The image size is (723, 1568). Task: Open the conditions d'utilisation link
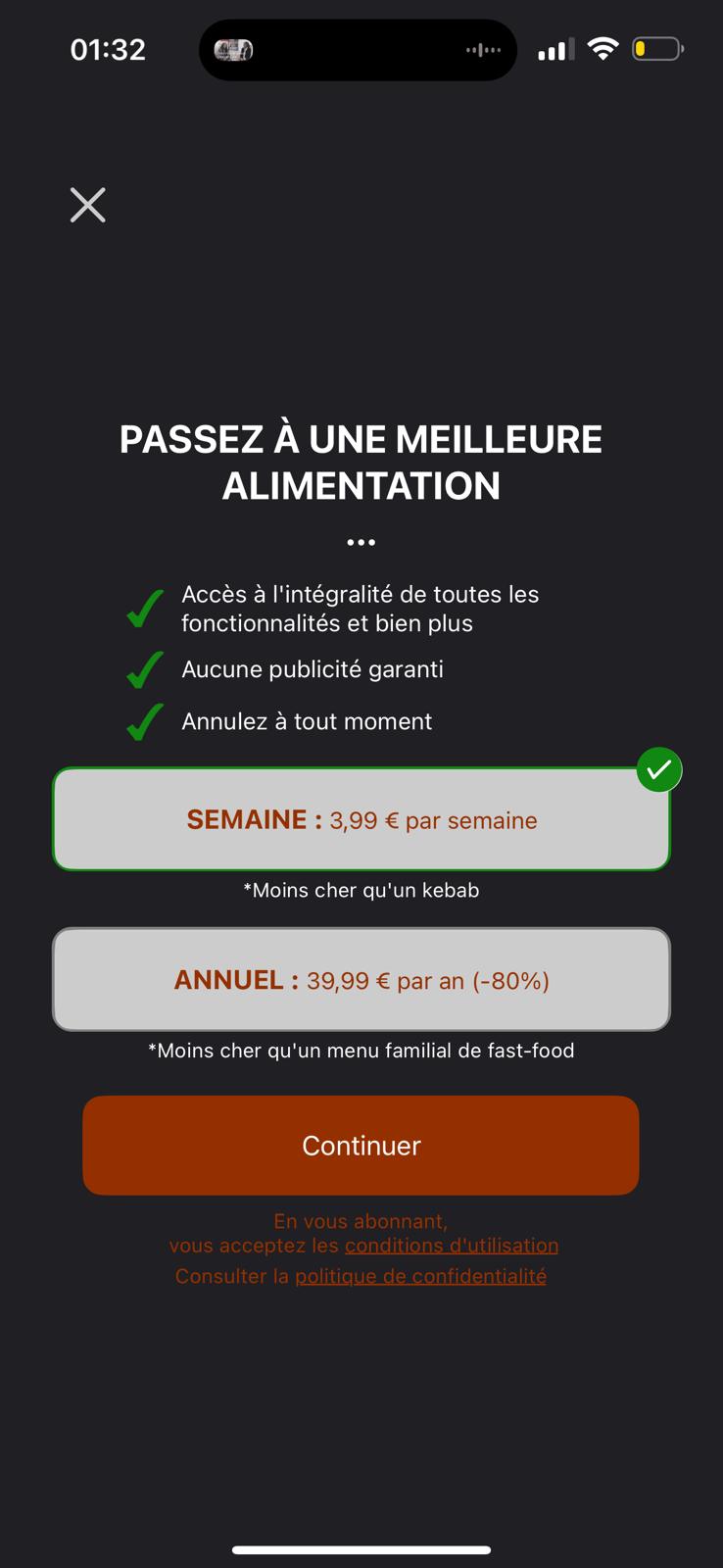(452, 1245)
